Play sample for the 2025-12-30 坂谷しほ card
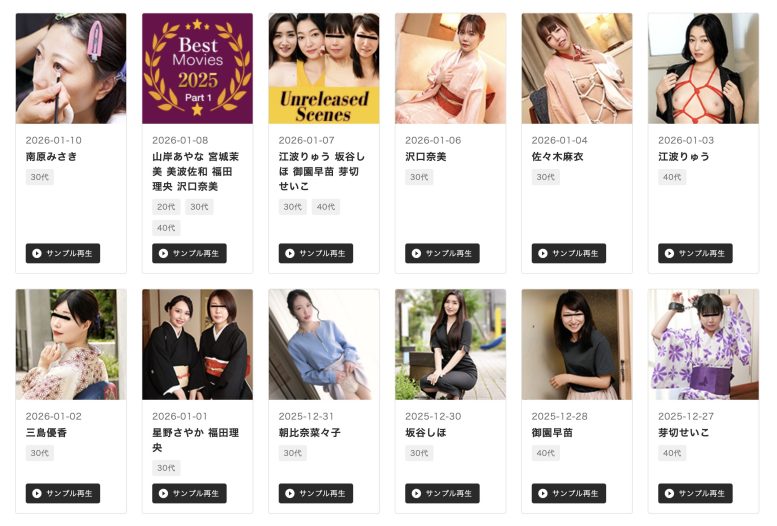Viewport: 777px width, 526px height. pos(442,493)
